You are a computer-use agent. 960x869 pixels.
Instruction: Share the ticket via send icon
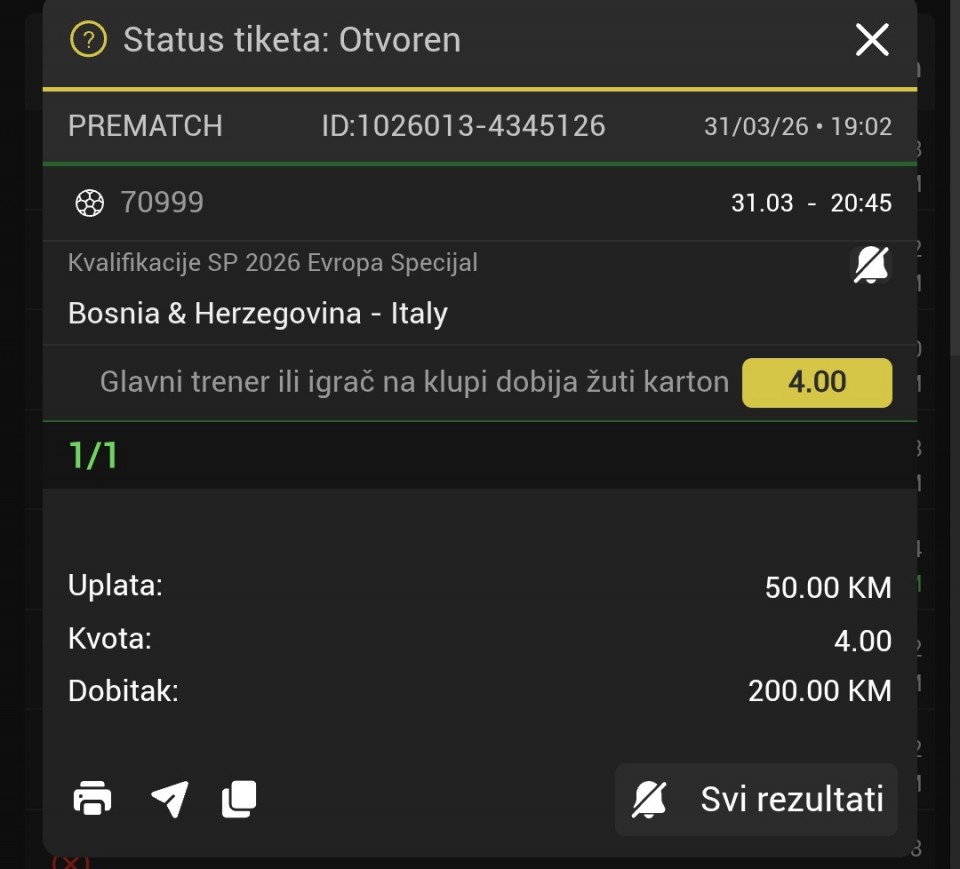tap(168, 799)
